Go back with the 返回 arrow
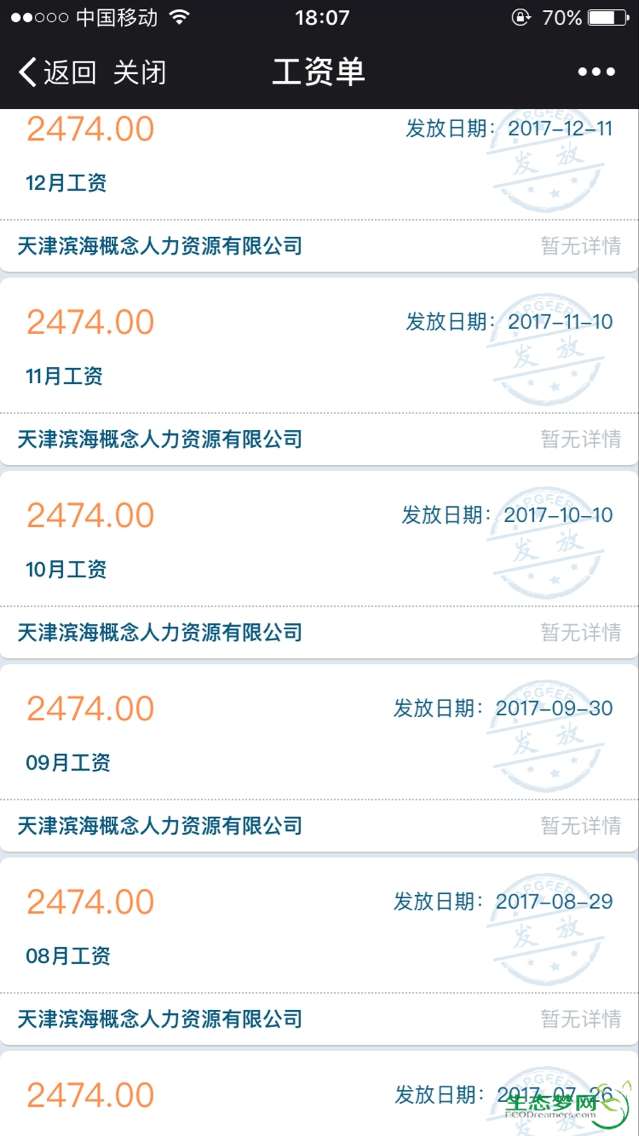 (x=56, y=72)
